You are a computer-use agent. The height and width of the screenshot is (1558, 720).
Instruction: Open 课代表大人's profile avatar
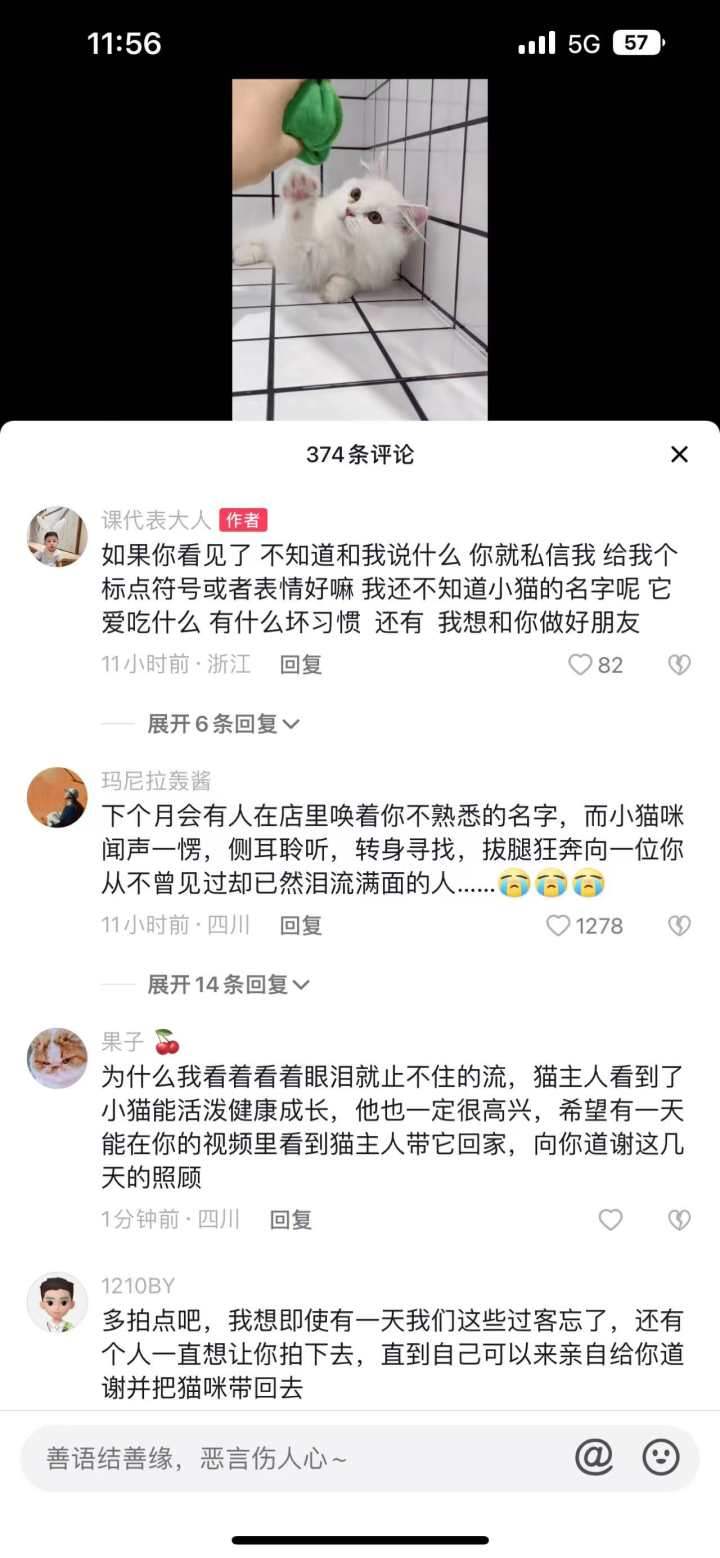tap(56, 537)
